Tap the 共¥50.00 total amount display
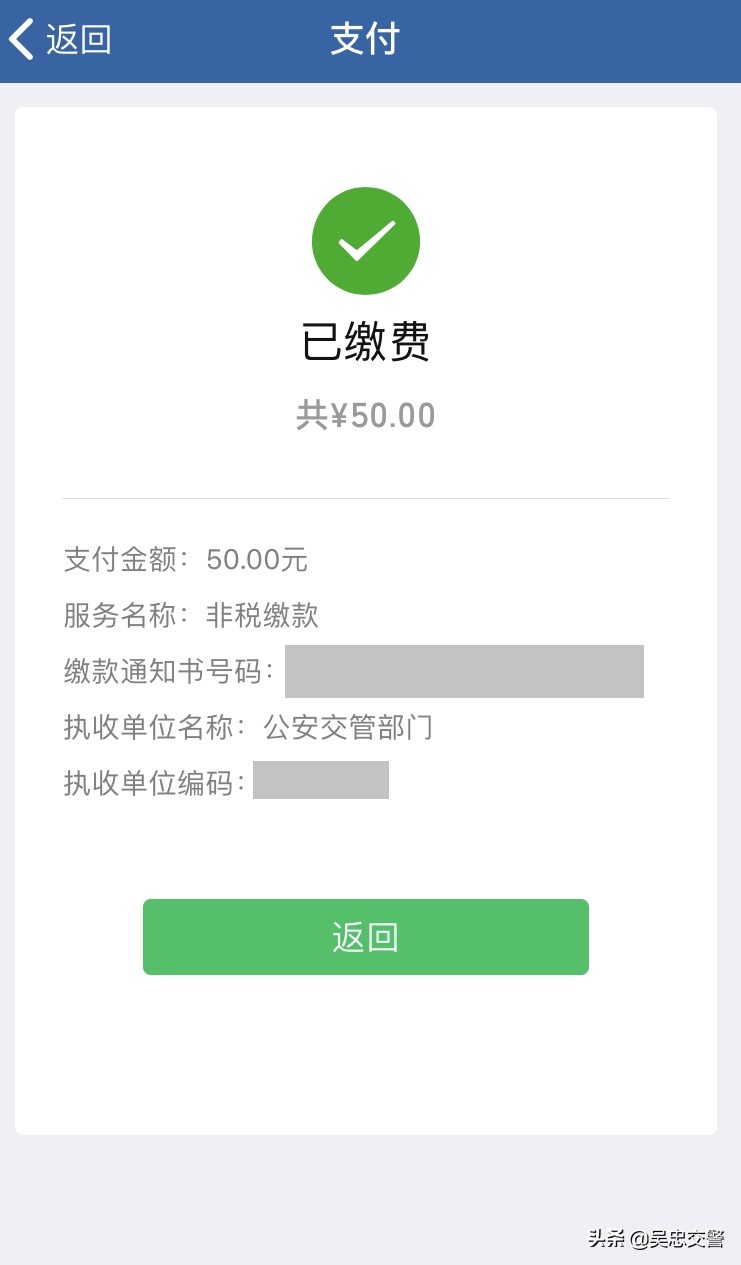The height and width of the screenshot is (1265, 741). tap(366, 413)
